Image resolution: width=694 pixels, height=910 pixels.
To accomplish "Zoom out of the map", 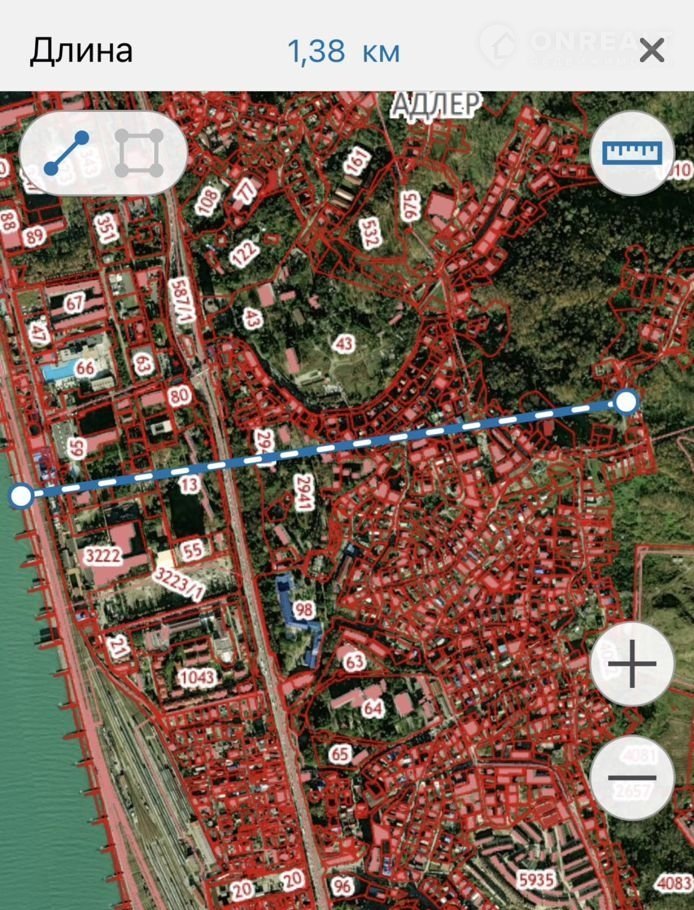I will [632, 778].
